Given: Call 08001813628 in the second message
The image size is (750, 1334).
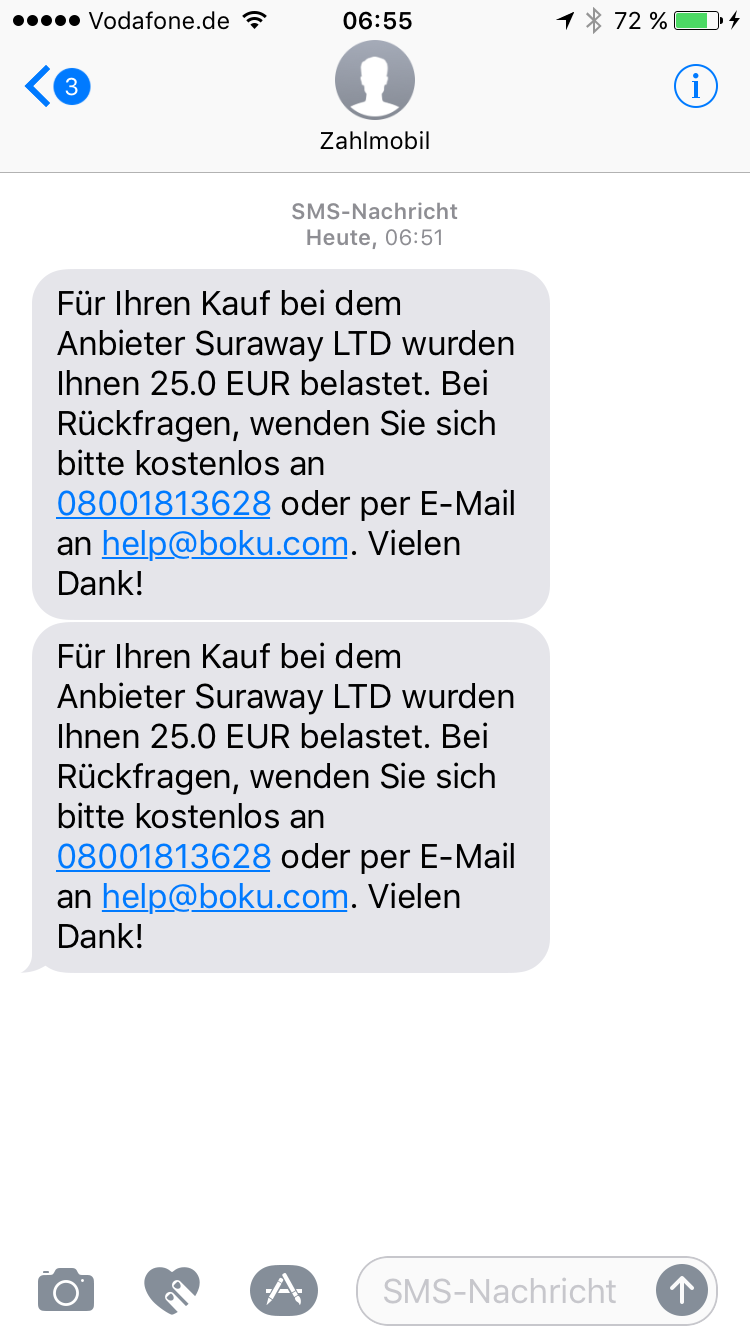Looking at the screenshot, I should (164, 856).
